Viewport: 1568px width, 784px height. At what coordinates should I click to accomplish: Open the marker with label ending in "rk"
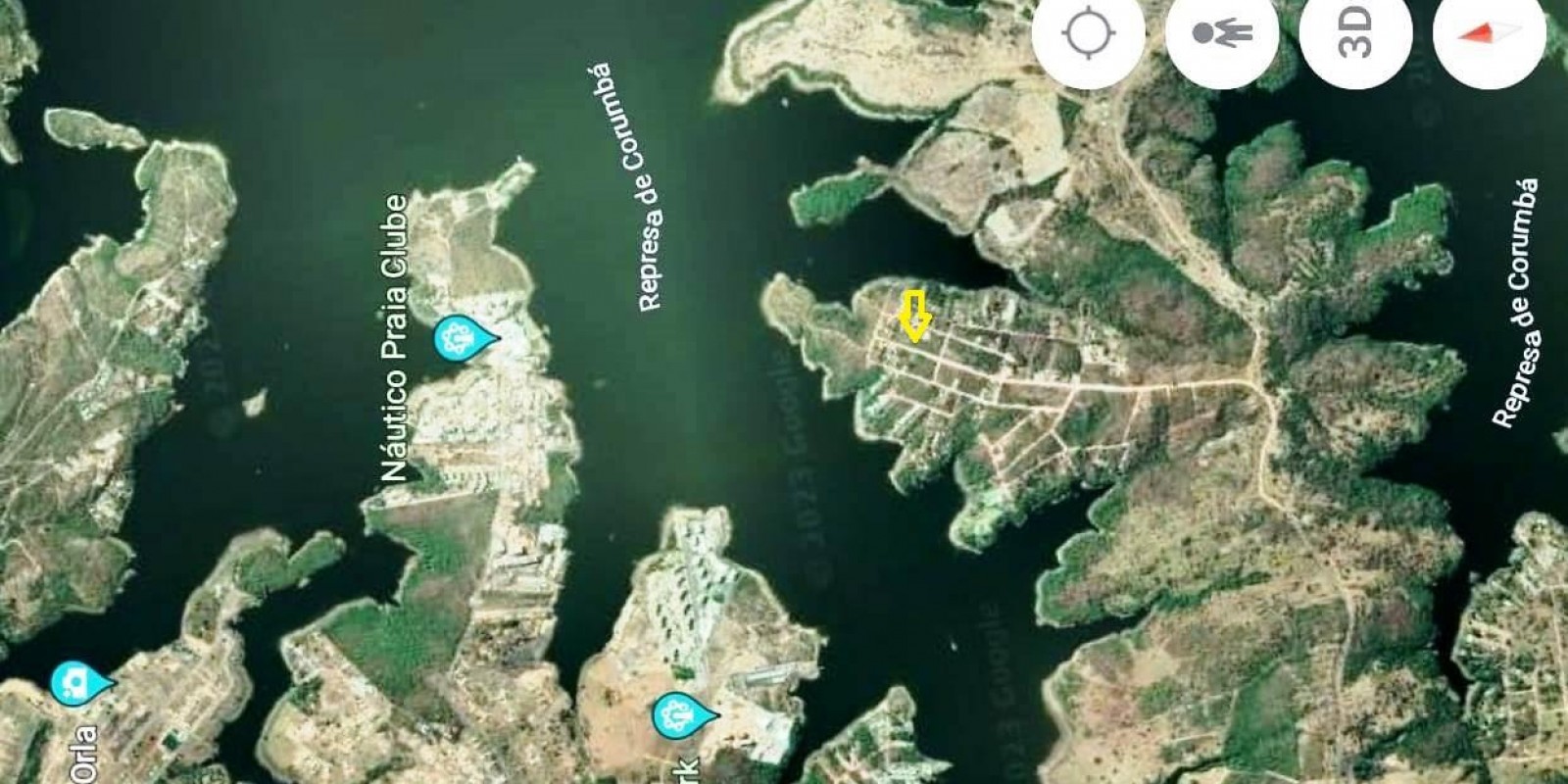click(677, 715)
